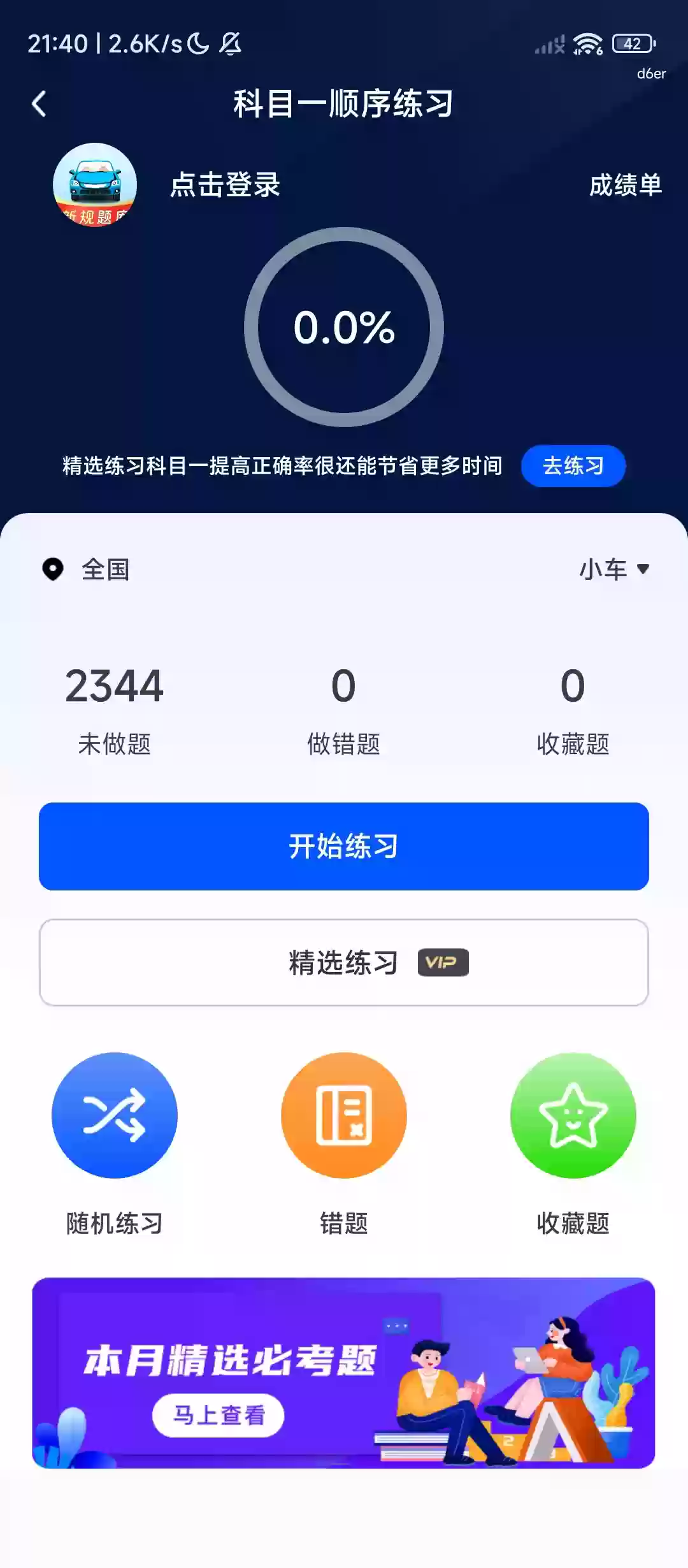Change region by opening 全国 selector
This screenshot has height=1568, width=688.
click(104, 569)
